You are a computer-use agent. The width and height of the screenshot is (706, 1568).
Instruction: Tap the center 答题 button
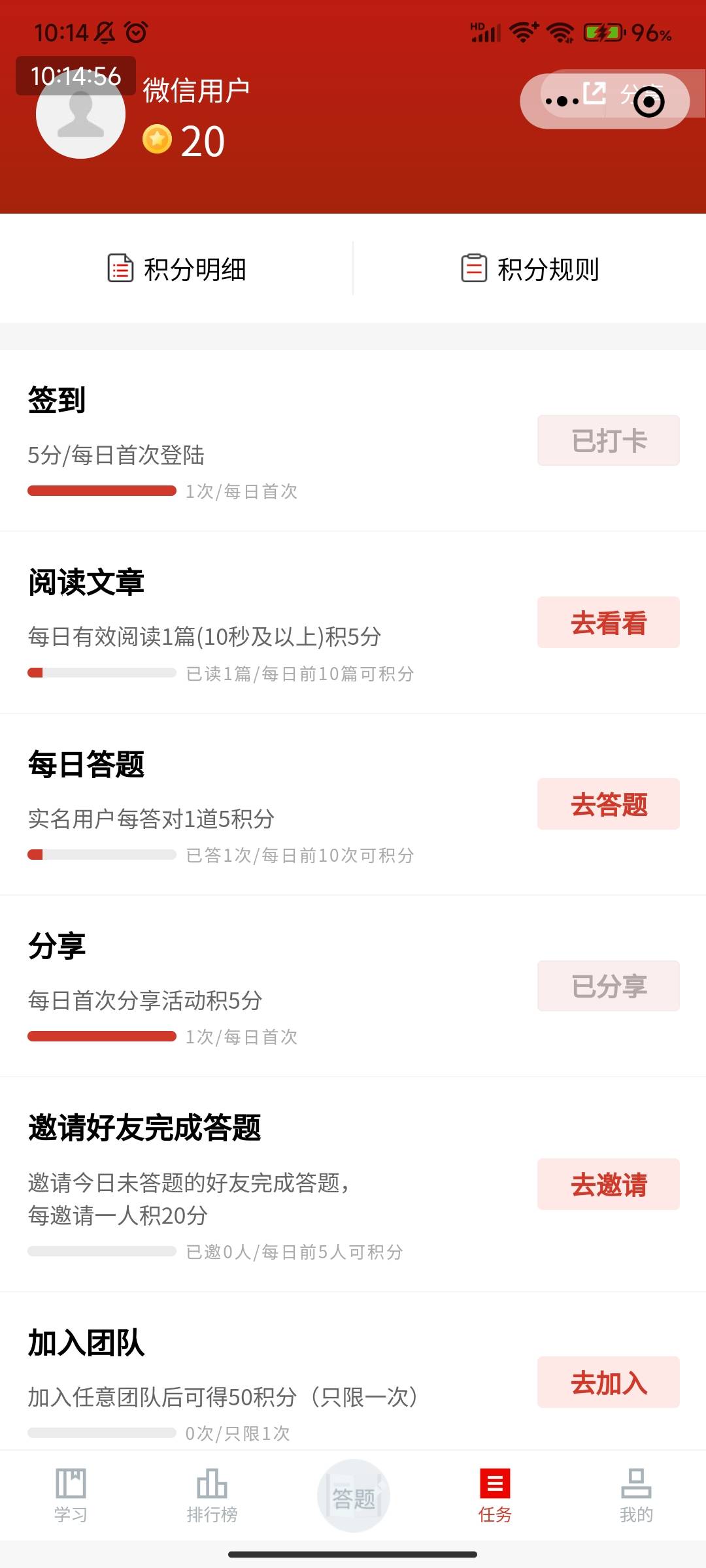point(353,1496)
